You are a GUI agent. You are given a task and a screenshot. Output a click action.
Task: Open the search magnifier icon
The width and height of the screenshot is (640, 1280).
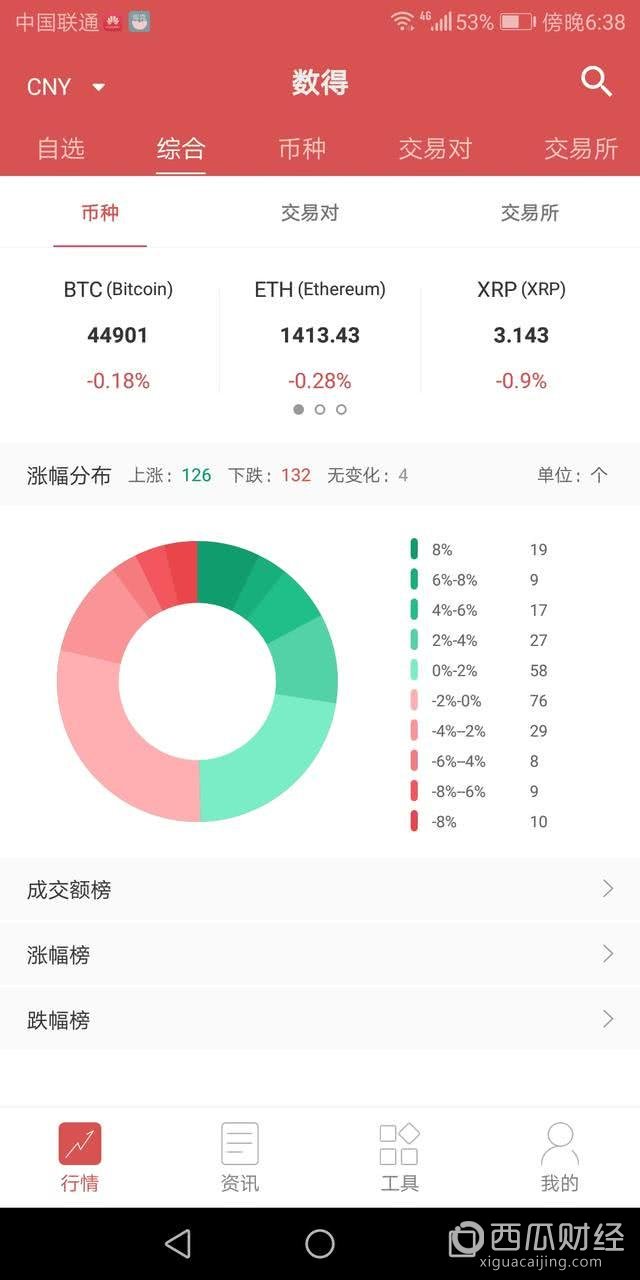point(596,82)
